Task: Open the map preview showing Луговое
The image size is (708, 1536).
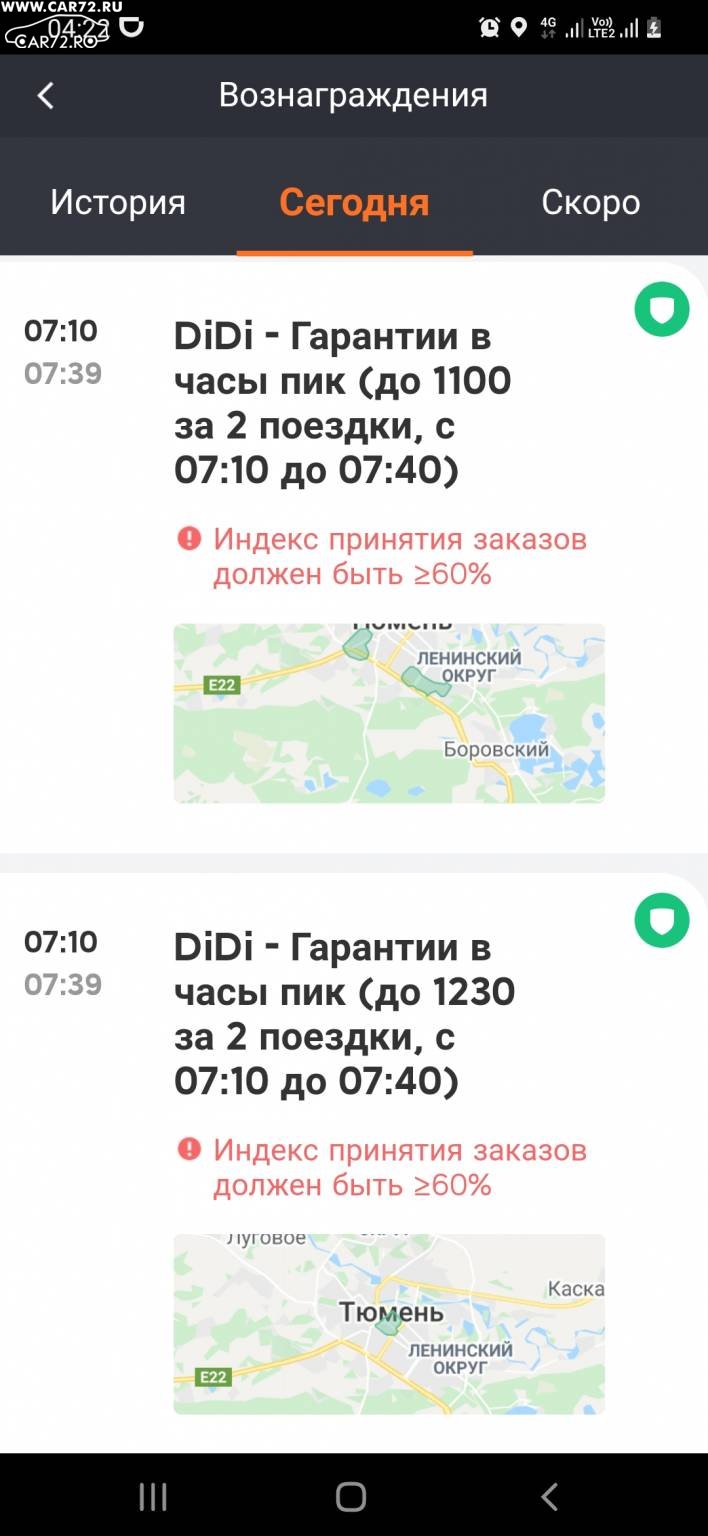Action: click(389, 1324)
